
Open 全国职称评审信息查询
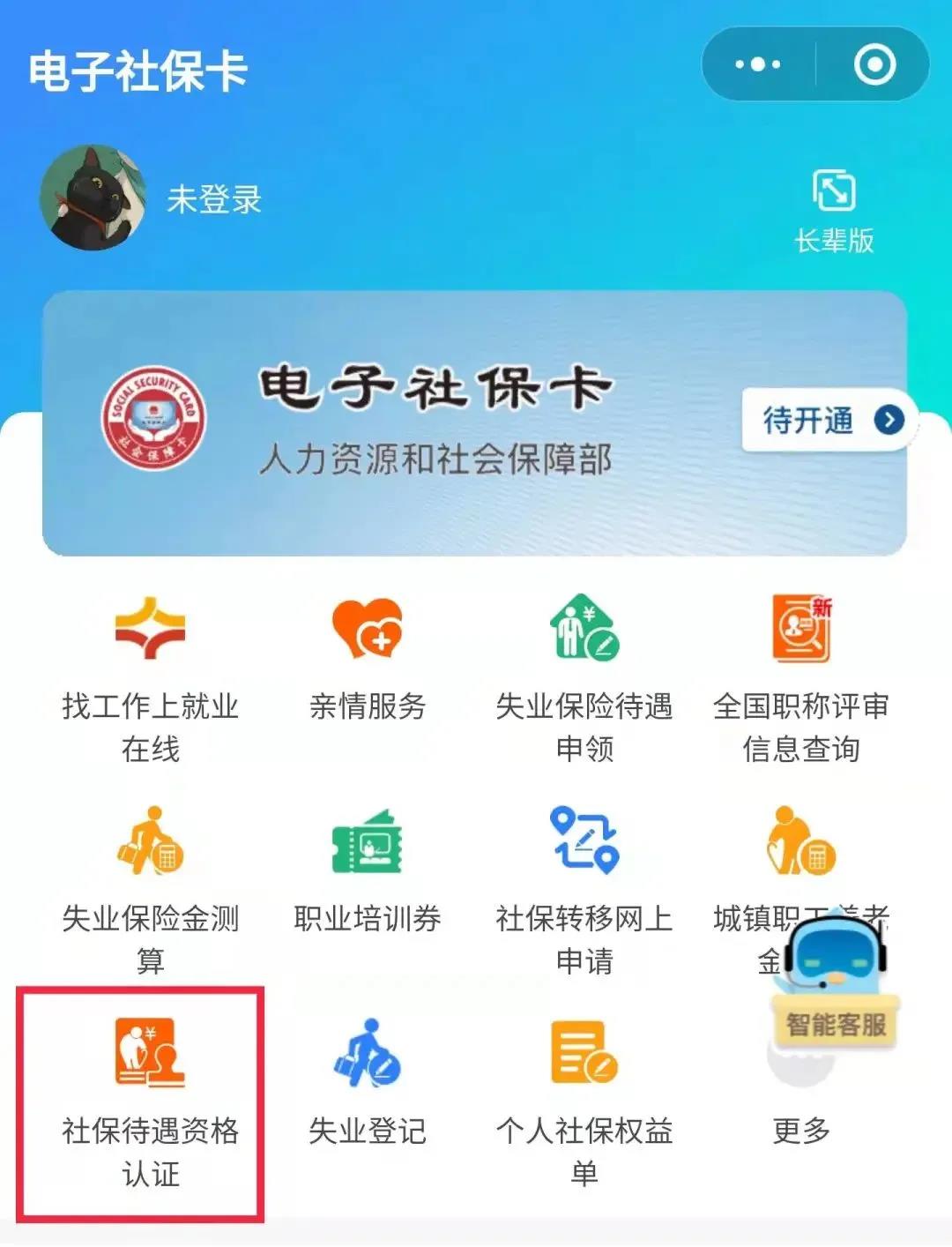(x=800, y=677)
